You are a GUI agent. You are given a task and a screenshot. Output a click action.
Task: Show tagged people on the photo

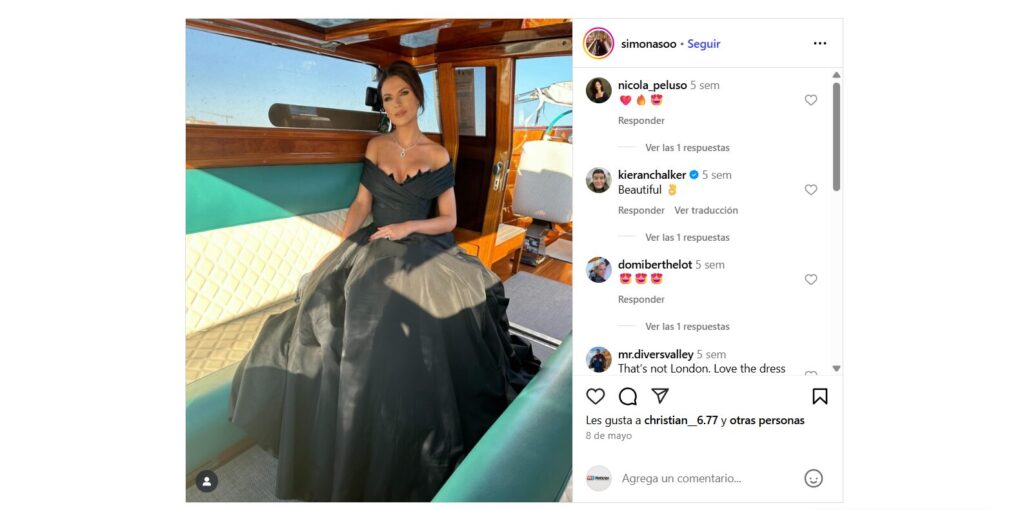click(x=207, y=481)
